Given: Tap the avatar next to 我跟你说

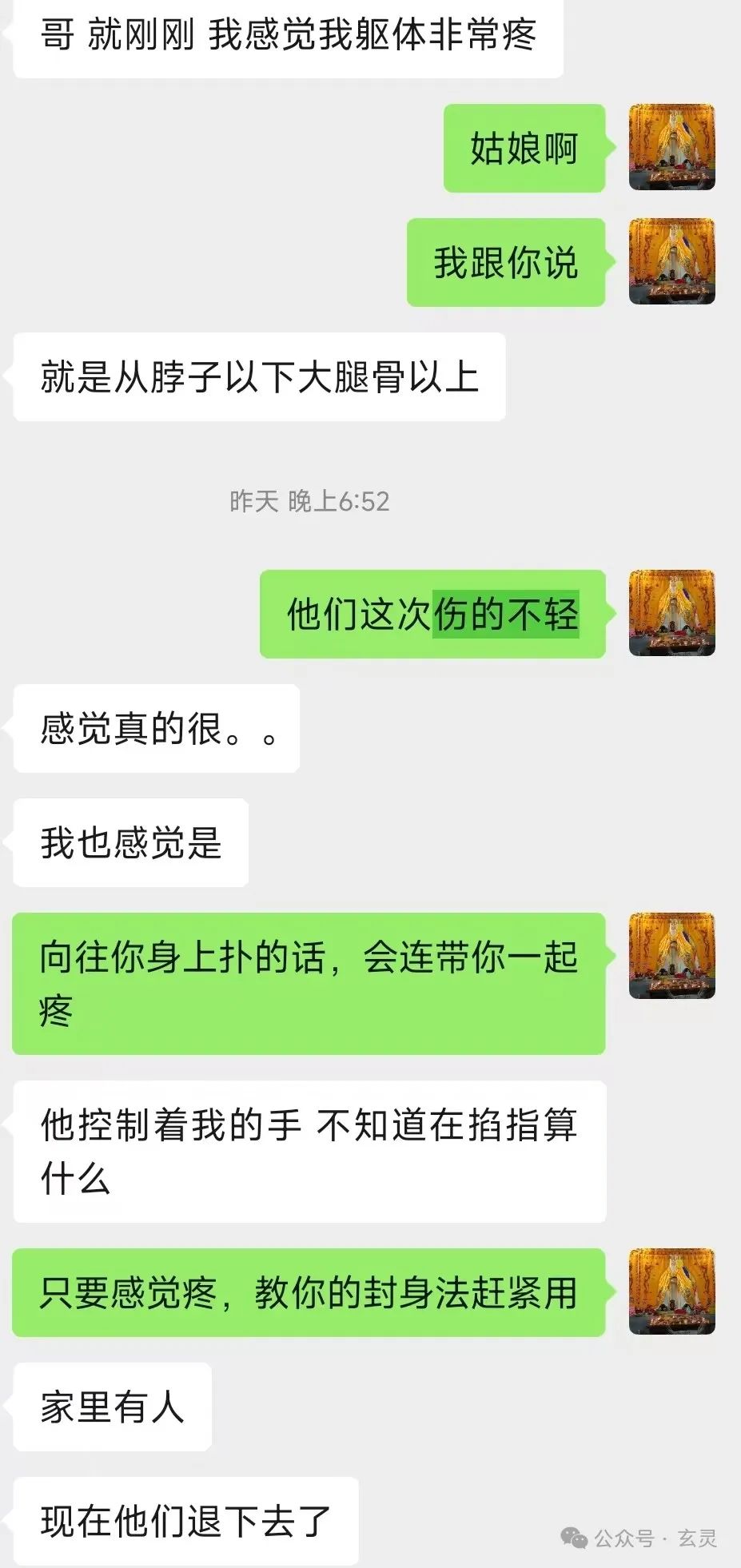Looking at the screenshot, I should click(x=671, y=262).
